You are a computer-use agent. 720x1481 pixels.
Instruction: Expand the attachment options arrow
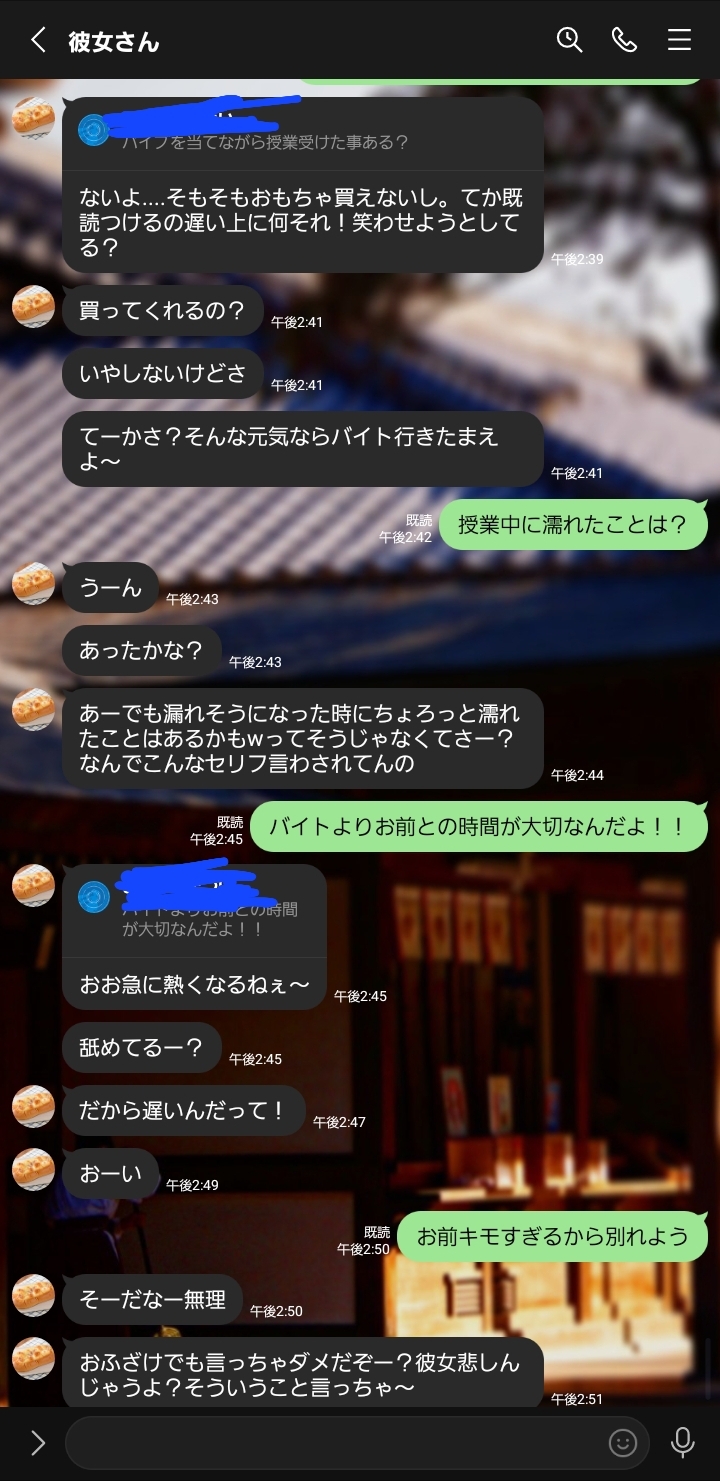(x=38, y=1442)
